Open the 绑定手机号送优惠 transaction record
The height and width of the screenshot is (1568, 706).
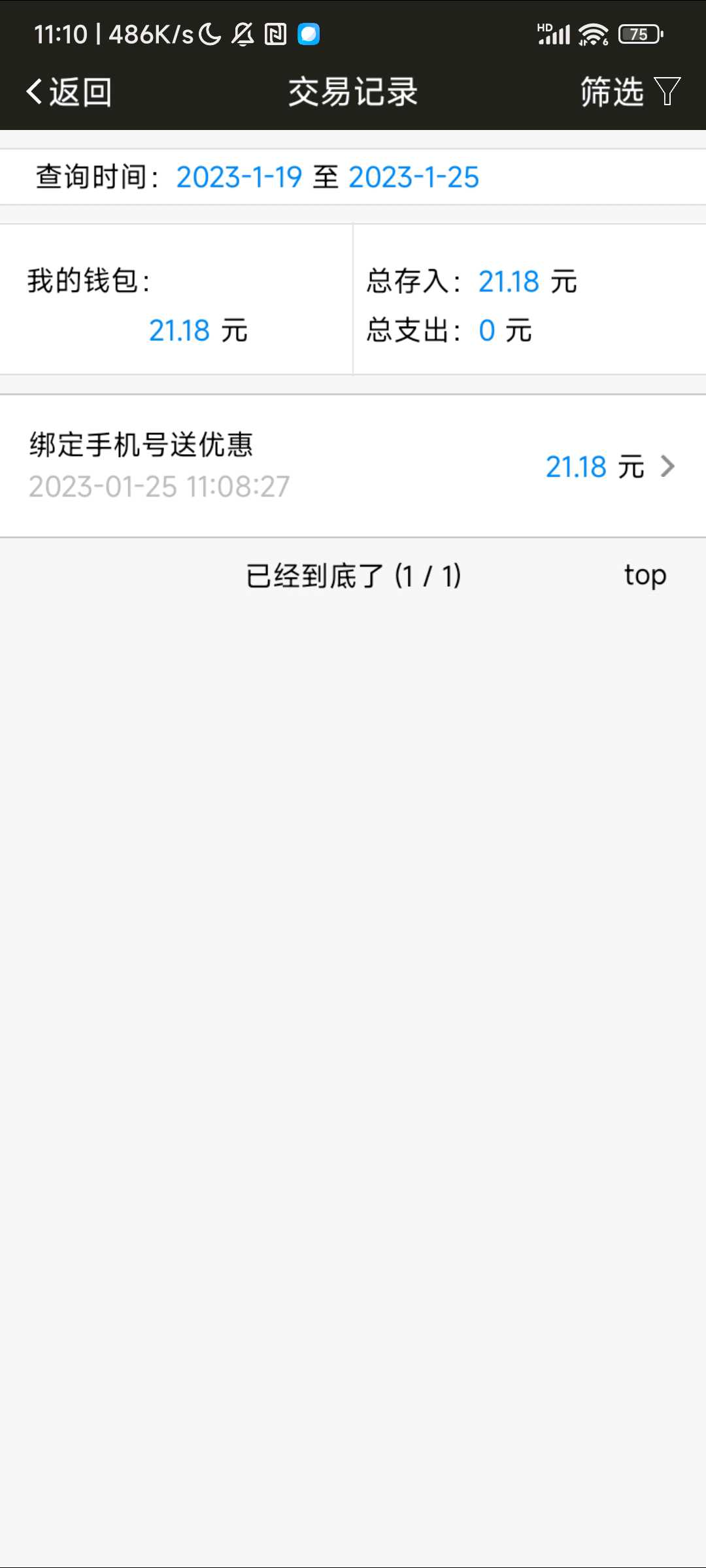click(353, 466)
